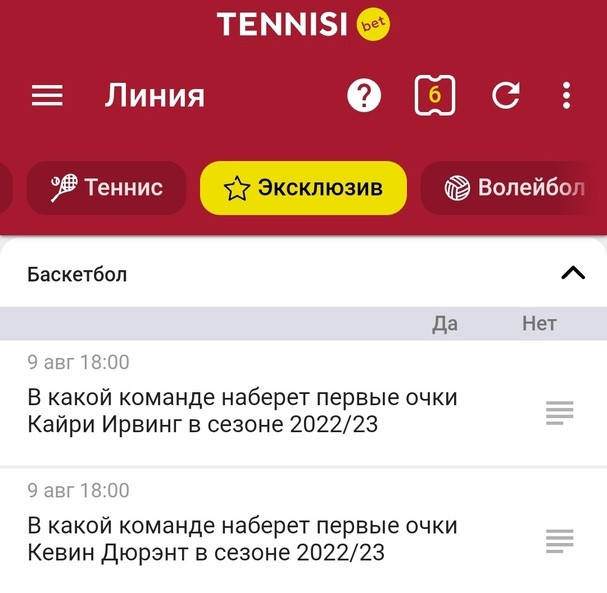Show more markets for Кевин Дюрэнт event
This screenshot has width=607, height=593.
560,541
